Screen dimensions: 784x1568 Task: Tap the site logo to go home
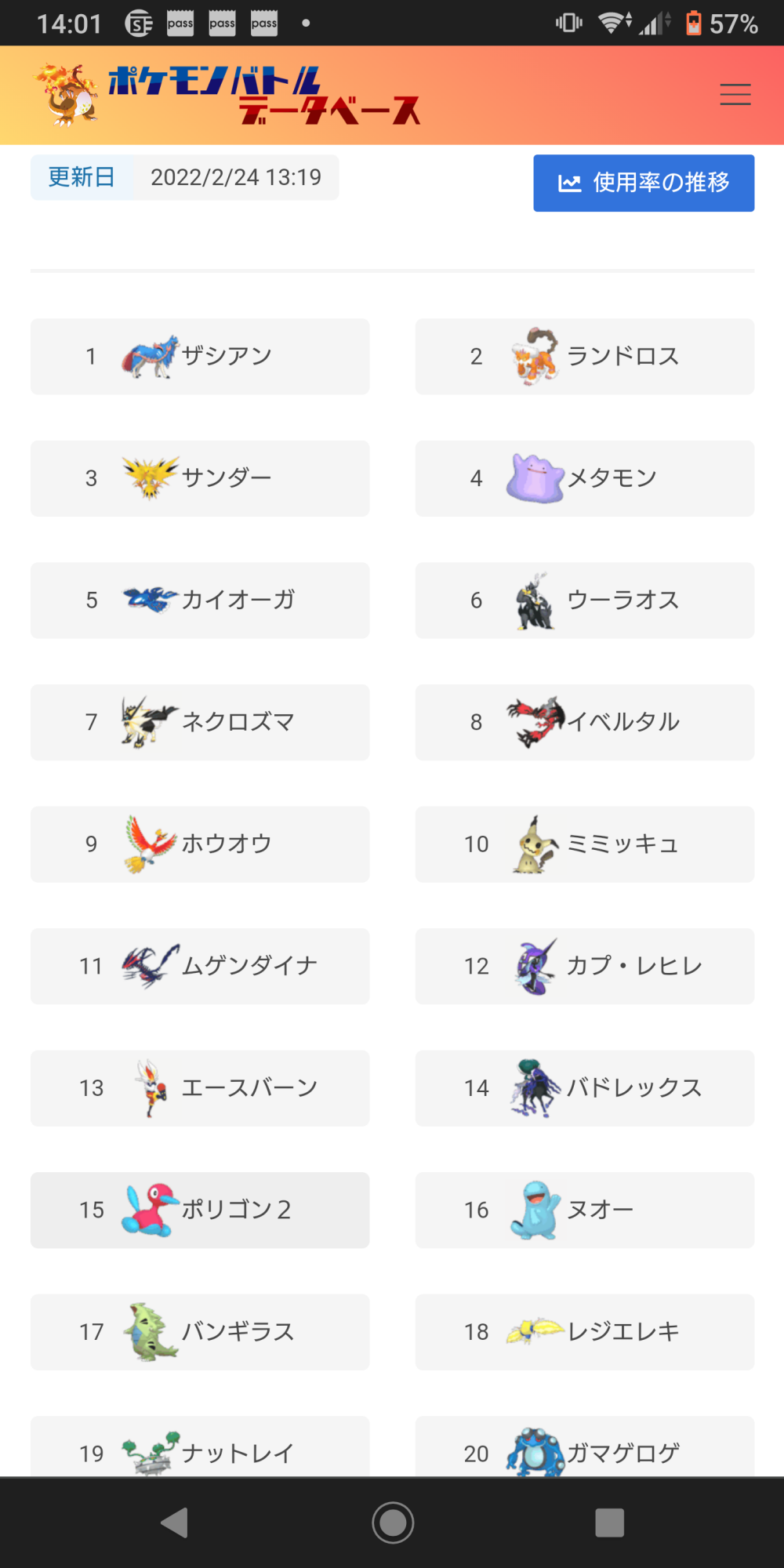(x=227, y=96)
